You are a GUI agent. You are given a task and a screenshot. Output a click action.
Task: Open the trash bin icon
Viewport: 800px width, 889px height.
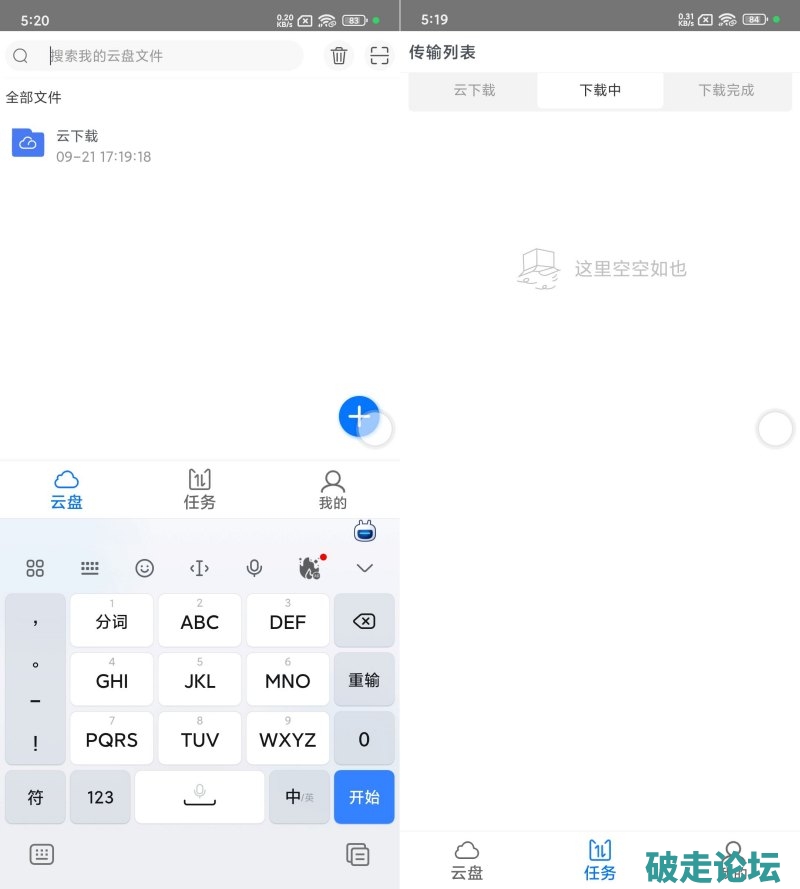coord(339,56)
